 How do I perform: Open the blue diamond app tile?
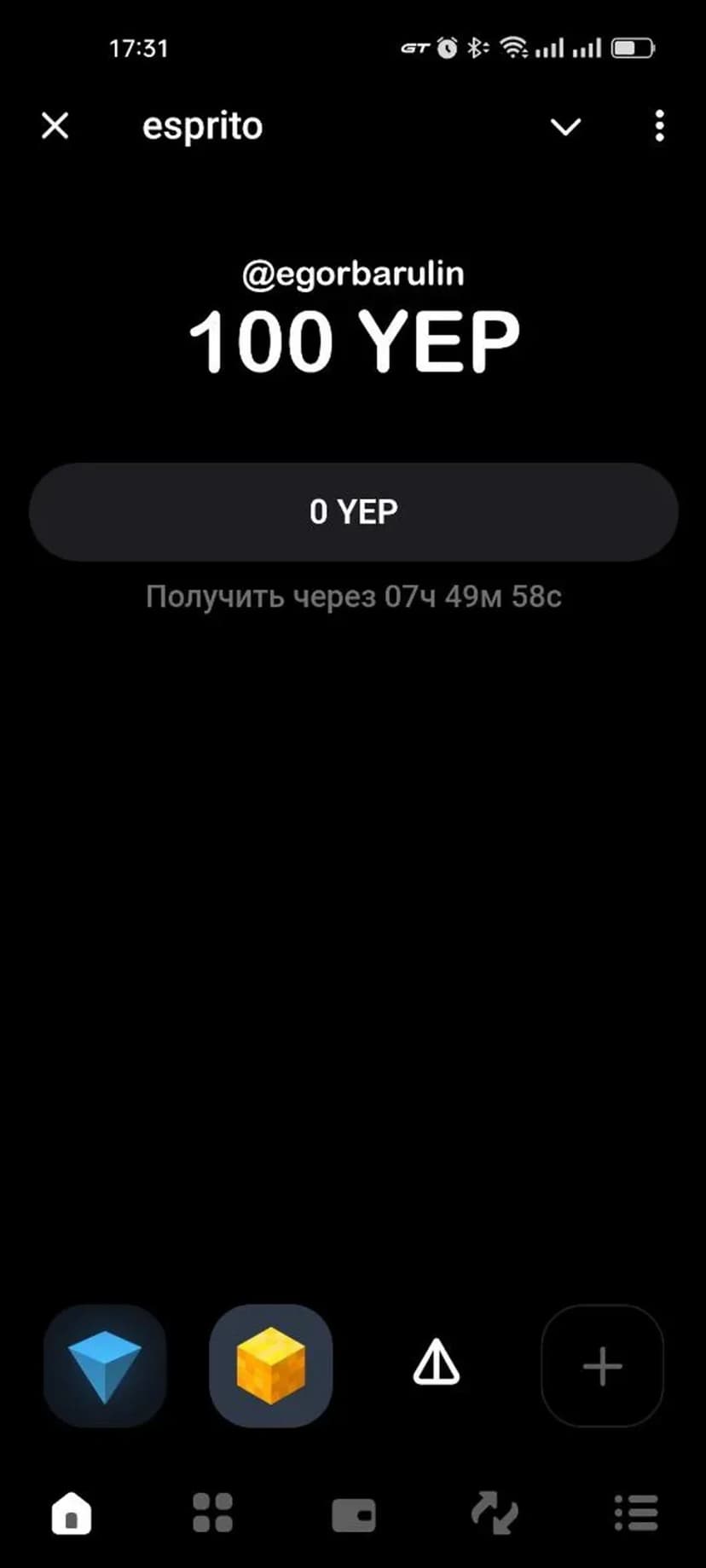tap(105, 1366)
